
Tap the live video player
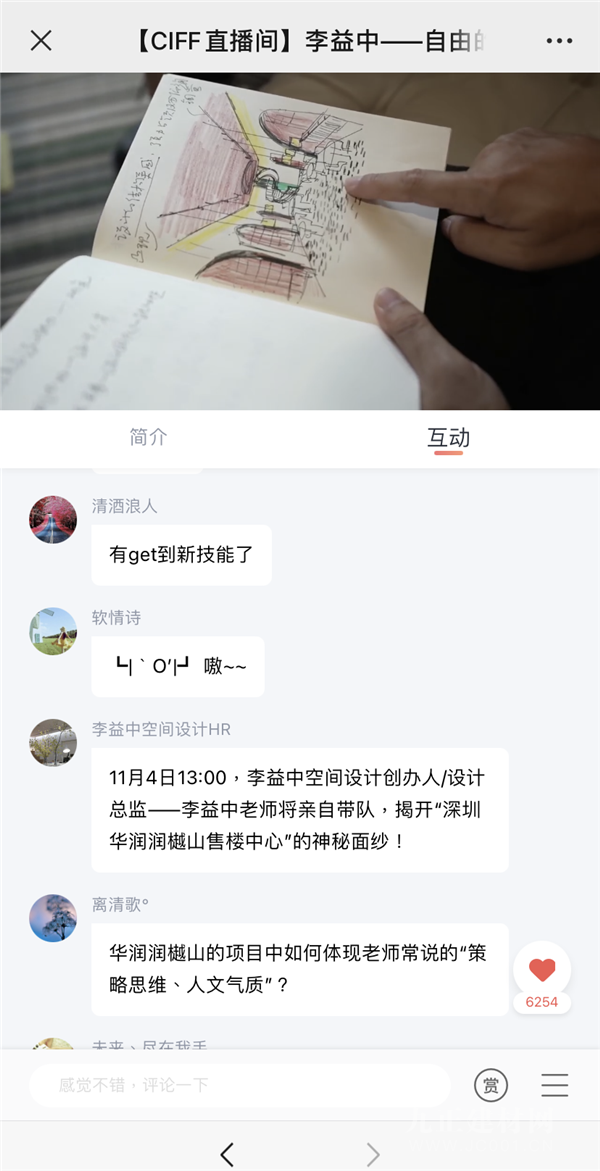pos(300,240)
